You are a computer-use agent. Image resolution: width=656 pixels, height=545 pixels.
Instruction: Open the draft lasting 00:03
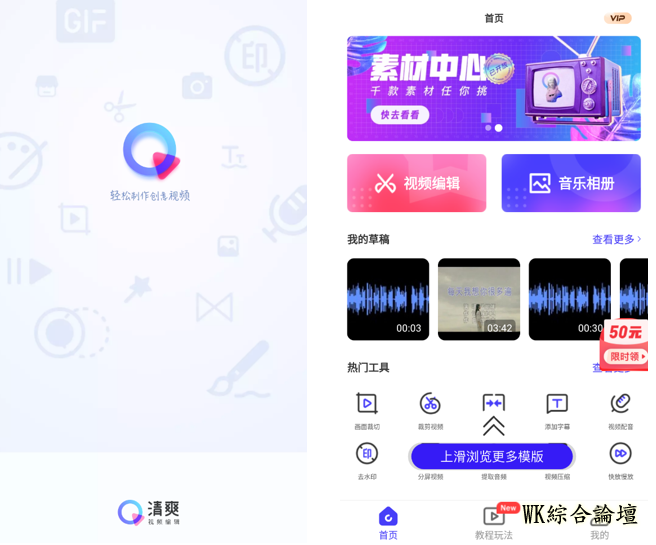tap(388, 299)
